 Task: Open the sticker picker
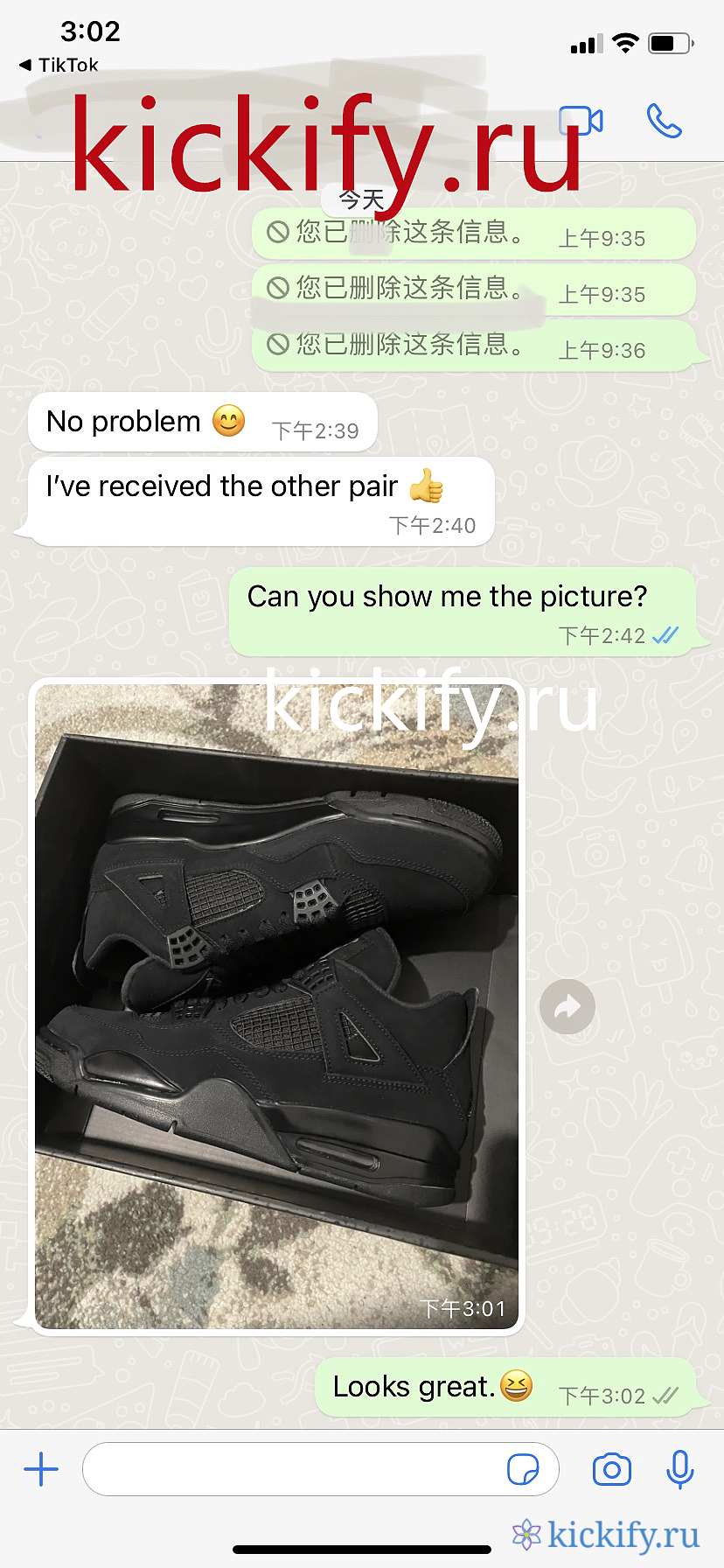[523, 1469]
